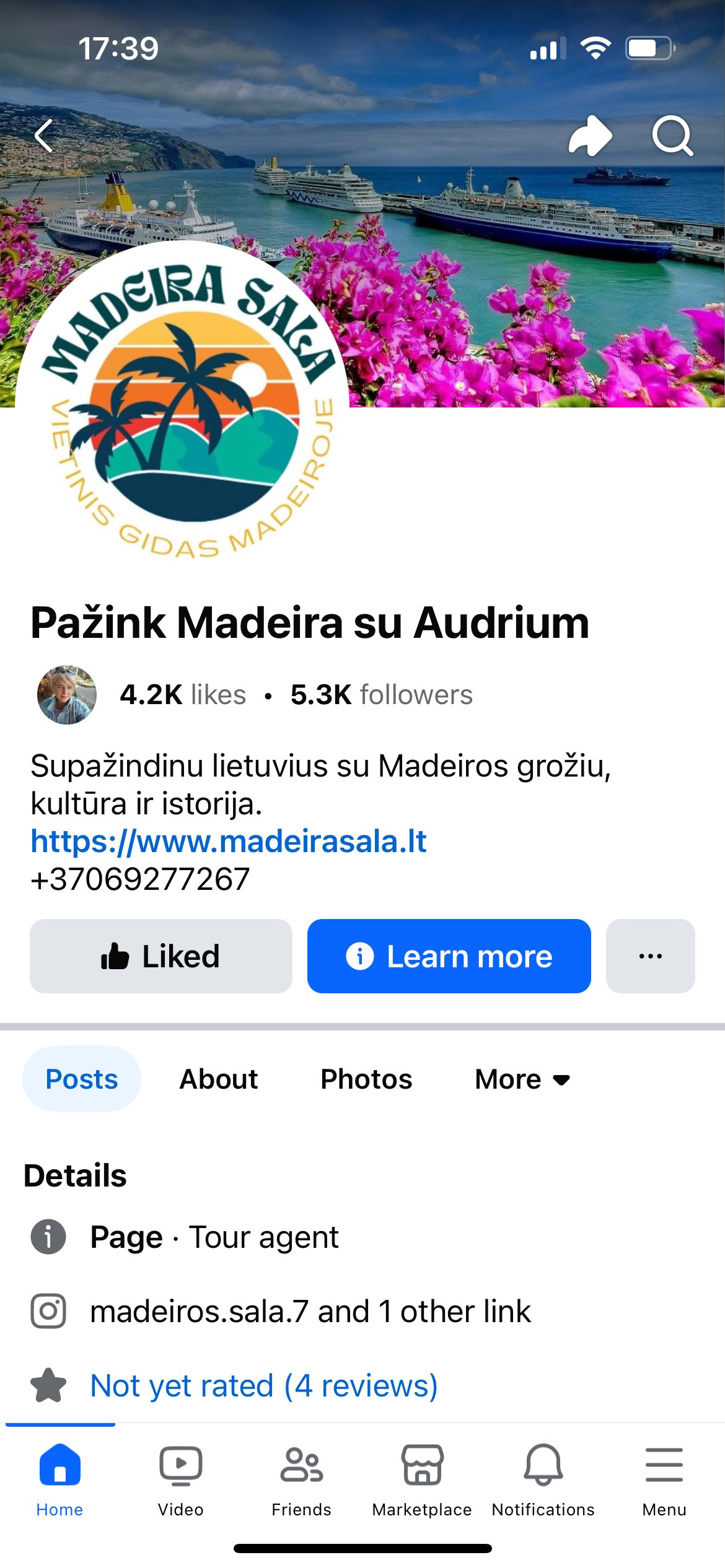
Task: Open the Marketplace tab
Action: click(x=422, y=1480)
